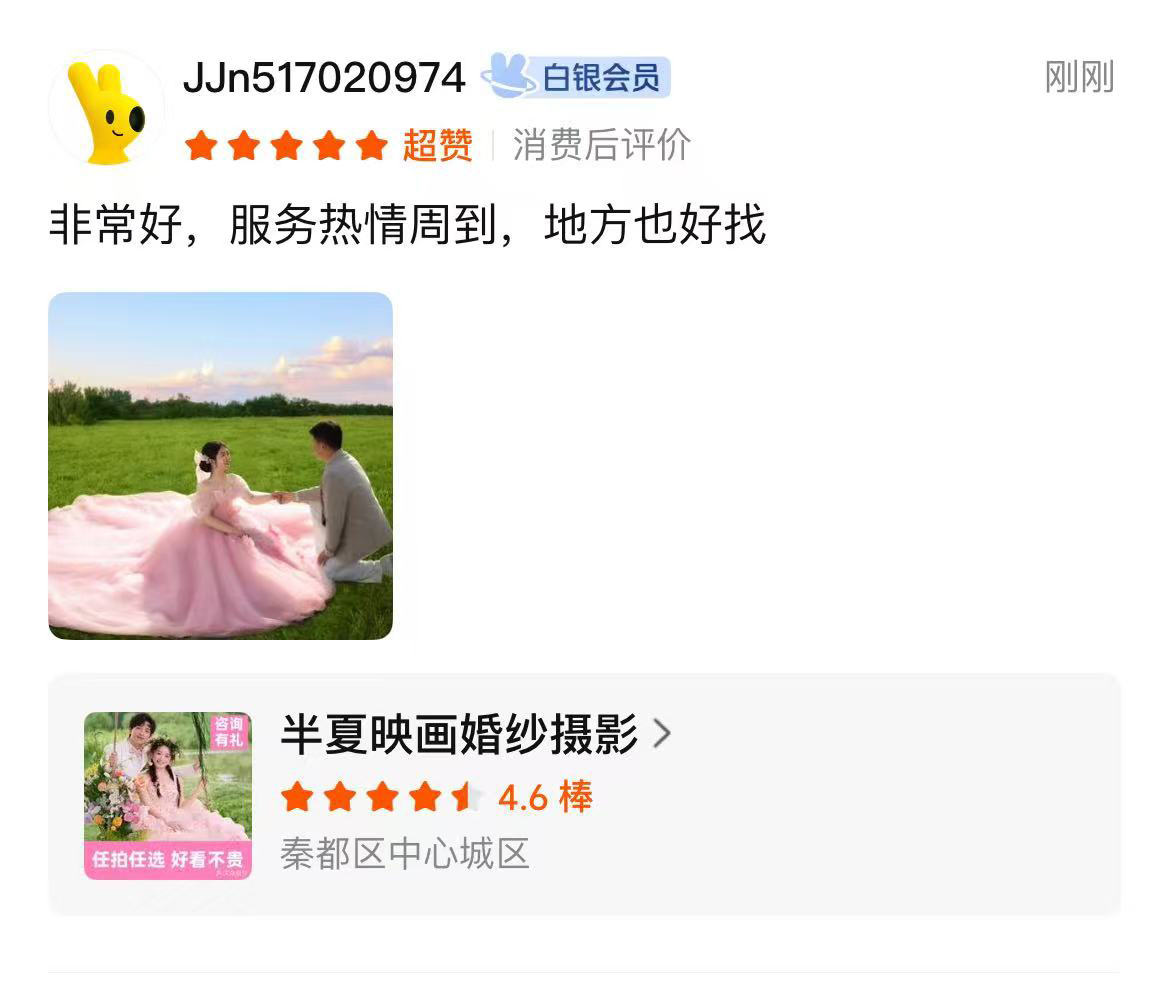Image resolution: width=1170 pixels, height=987 pixels.
Task: Open the 半夏映画婚纱摄影 shop card
Action: click(584, 795)
